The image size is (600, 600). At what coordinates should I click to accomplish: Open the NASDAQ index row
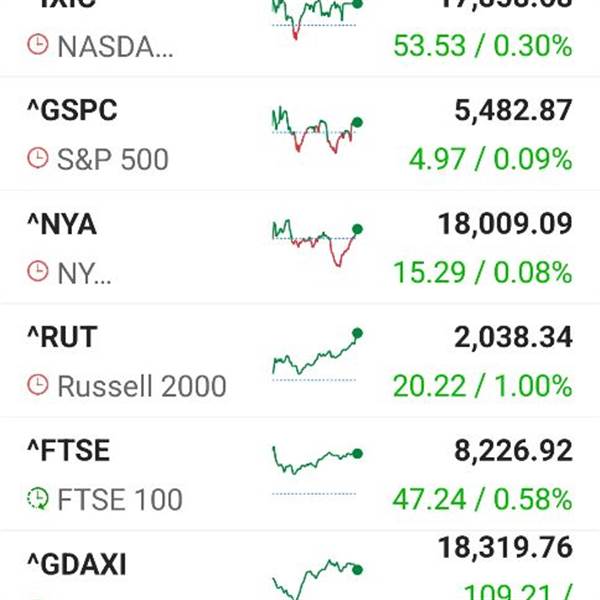click(300, 38)
